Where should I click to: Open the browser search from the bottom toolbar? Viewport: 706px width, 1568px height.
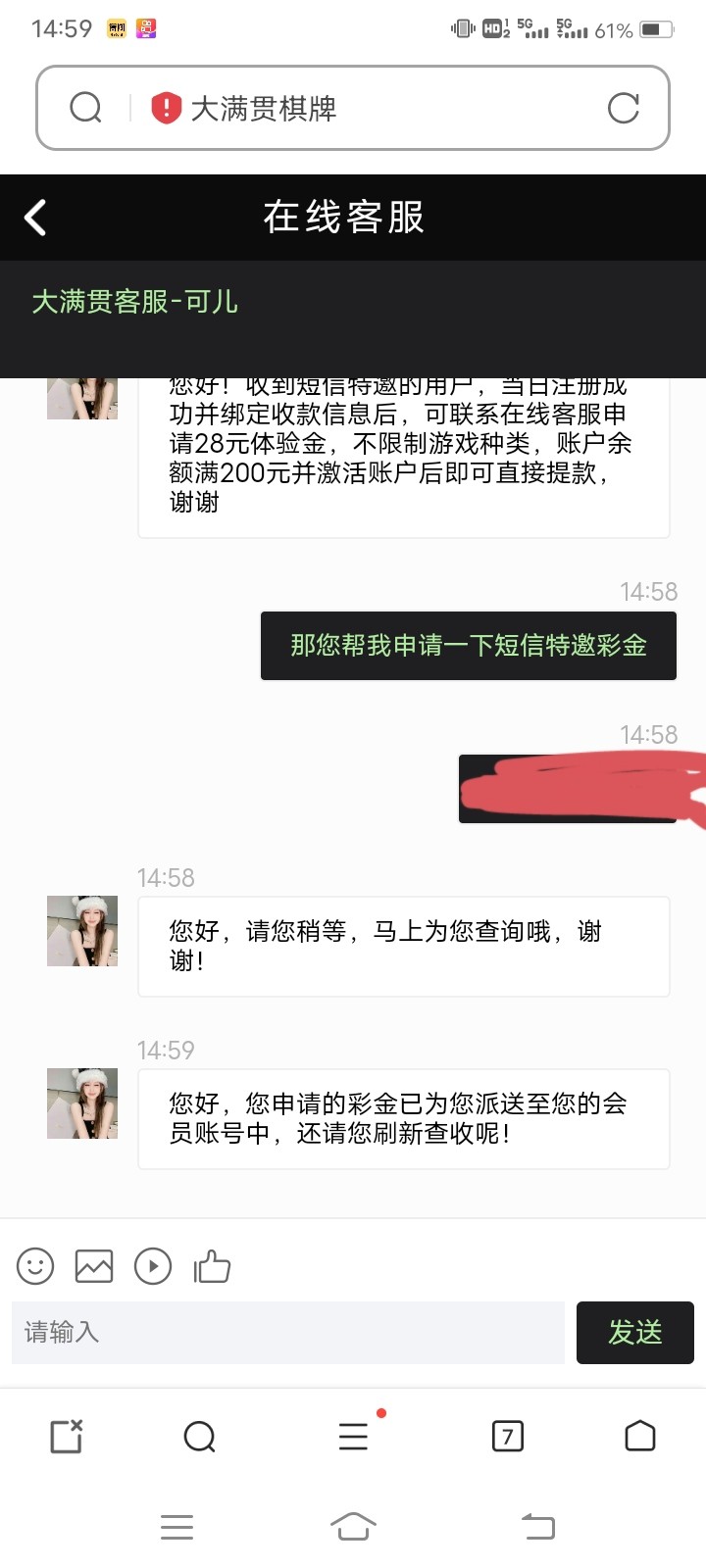[x=199, y=1437]
